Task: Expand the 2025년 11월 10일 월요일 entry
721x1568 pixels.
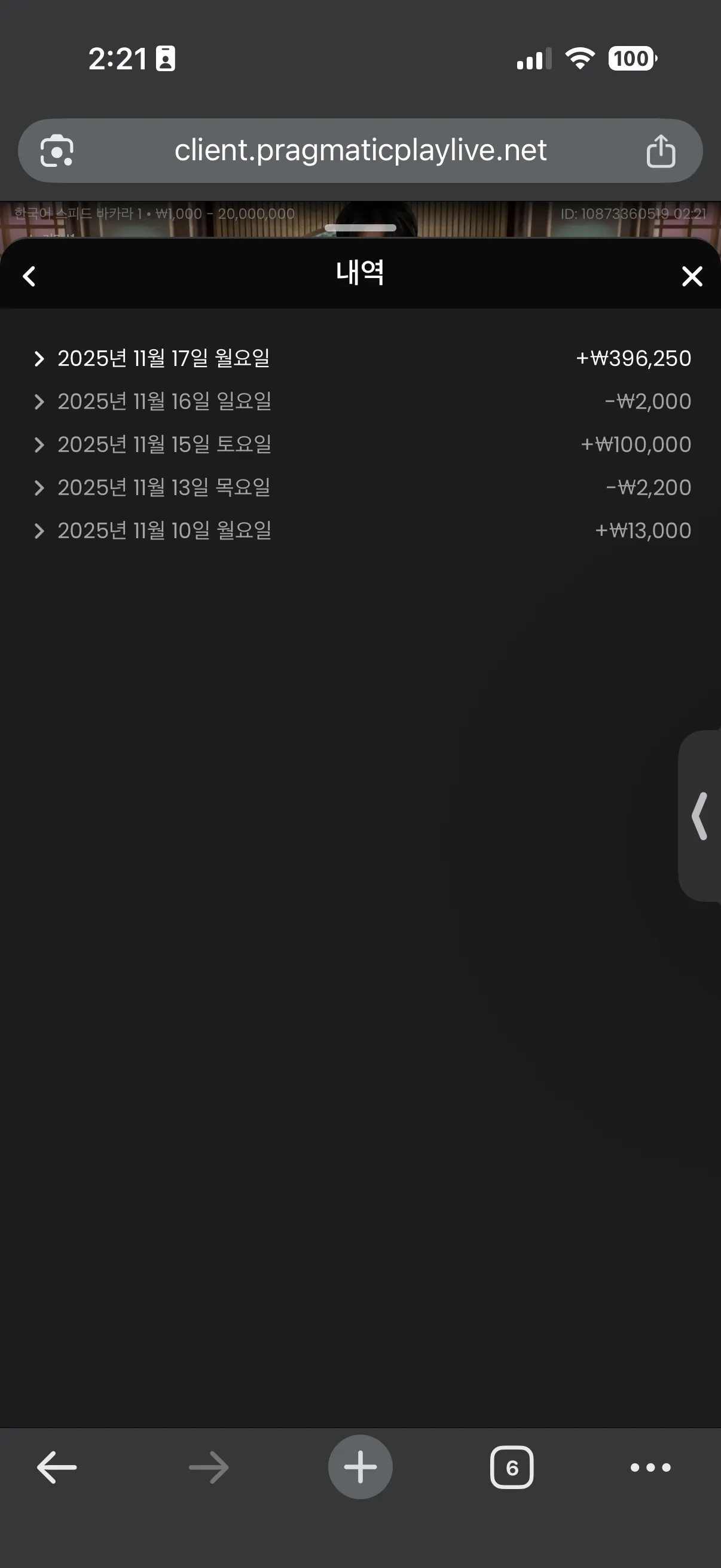Action: [362, 531]
